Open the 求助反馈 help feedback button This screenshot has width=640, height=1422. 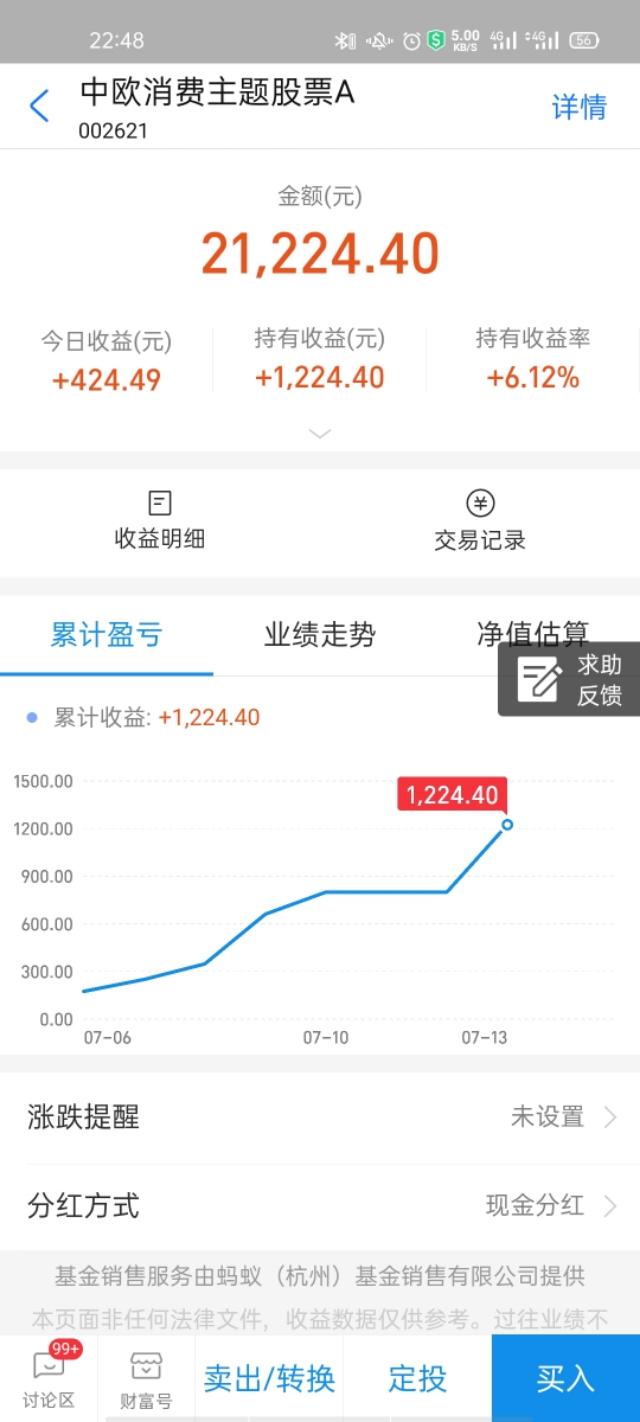(569, 680)
